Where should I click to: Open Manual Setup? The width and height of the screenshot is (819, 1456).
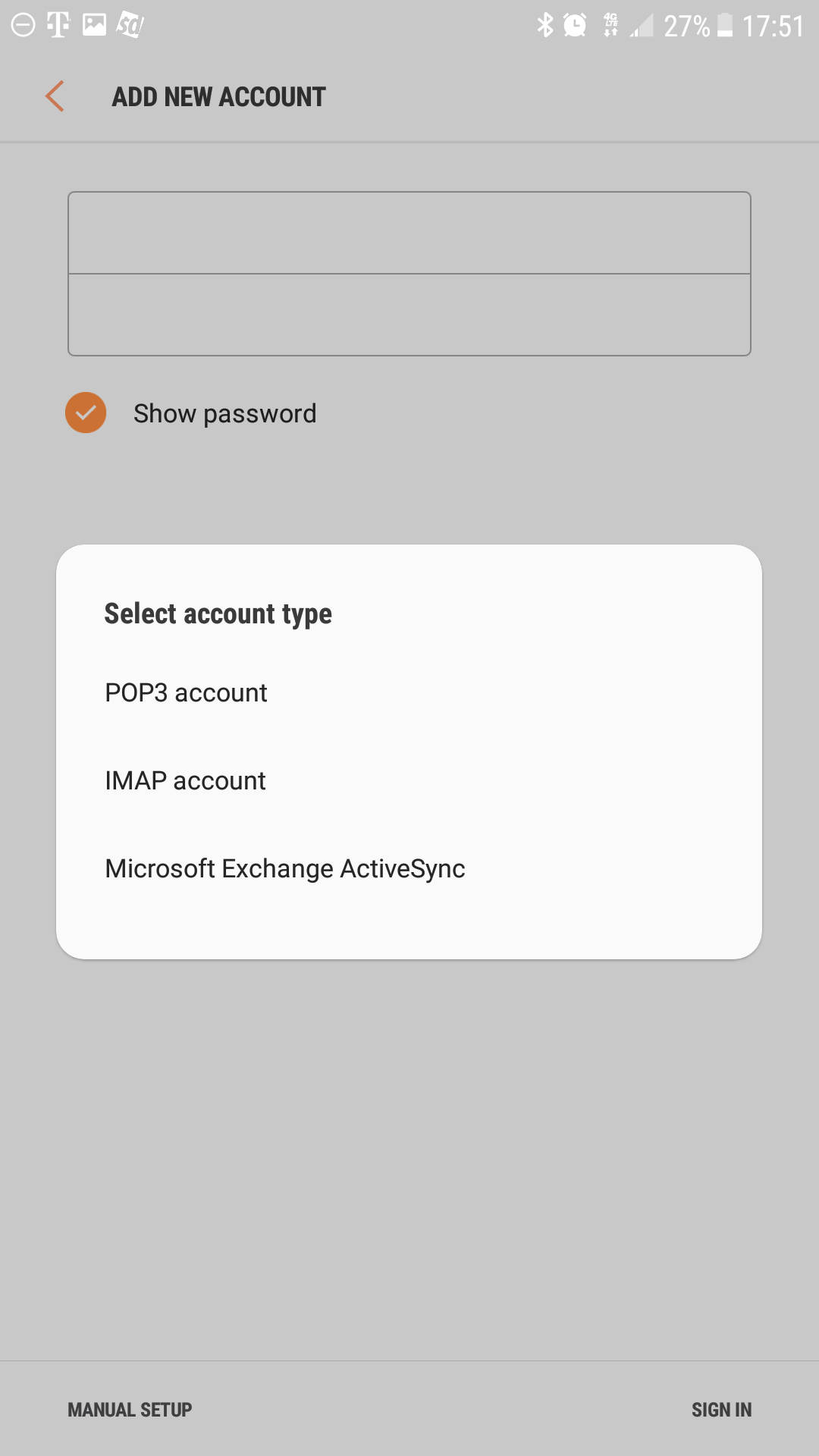pyautogui.click(x=130, y=1409)
